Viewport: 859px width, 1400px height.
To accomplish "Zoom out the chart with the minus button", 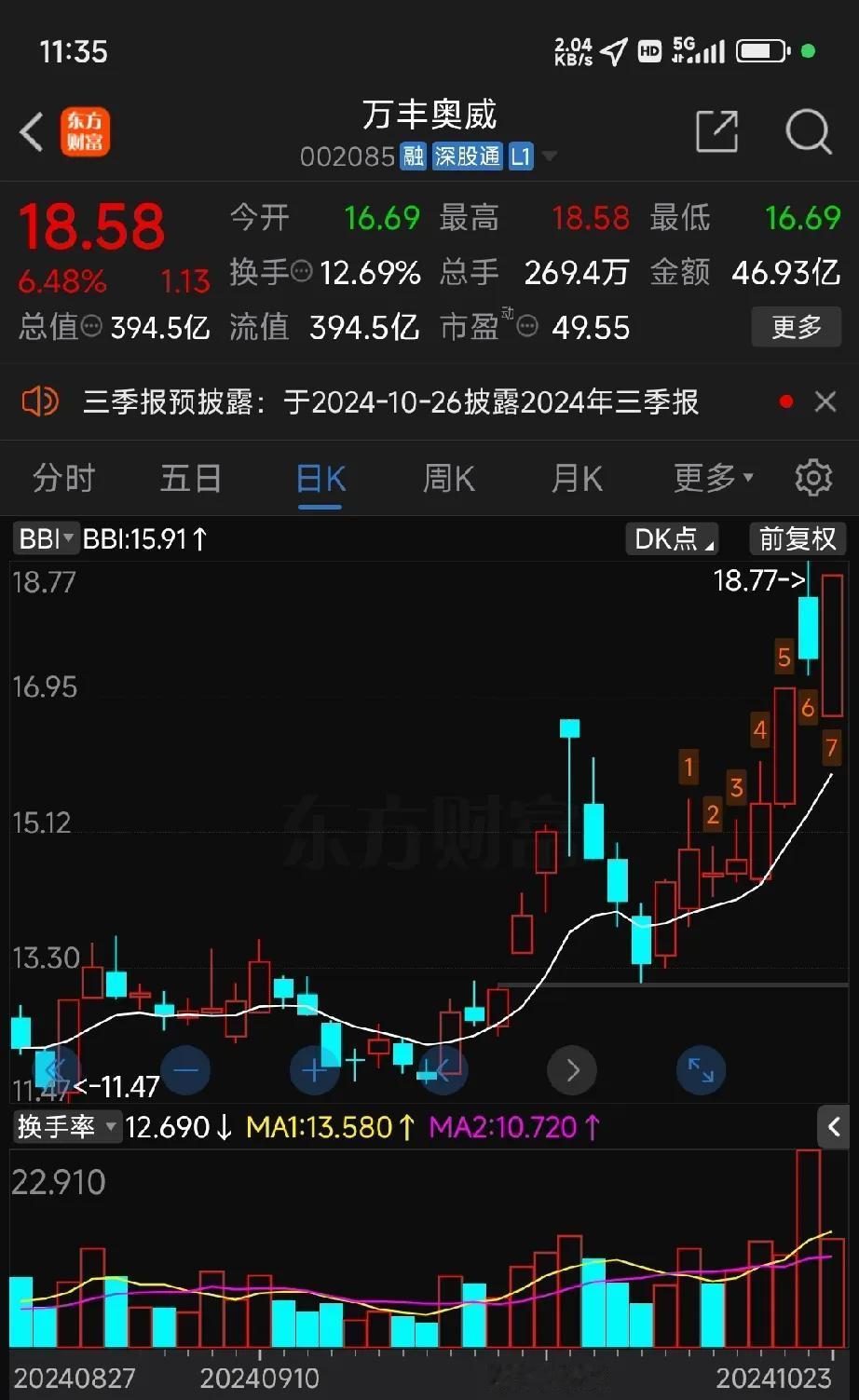I will click(x=185, y=1070).
